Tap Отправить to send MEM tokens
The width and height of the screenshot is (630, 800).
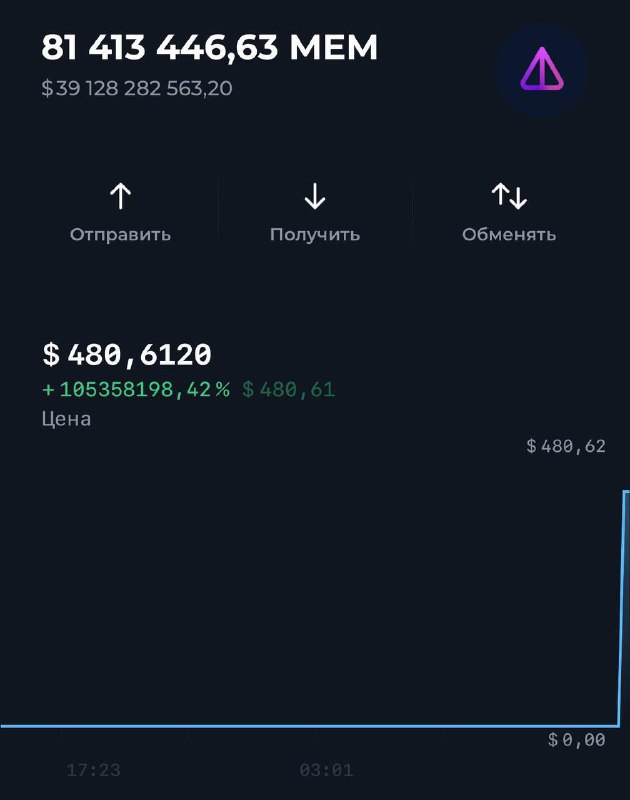point(120,213)
